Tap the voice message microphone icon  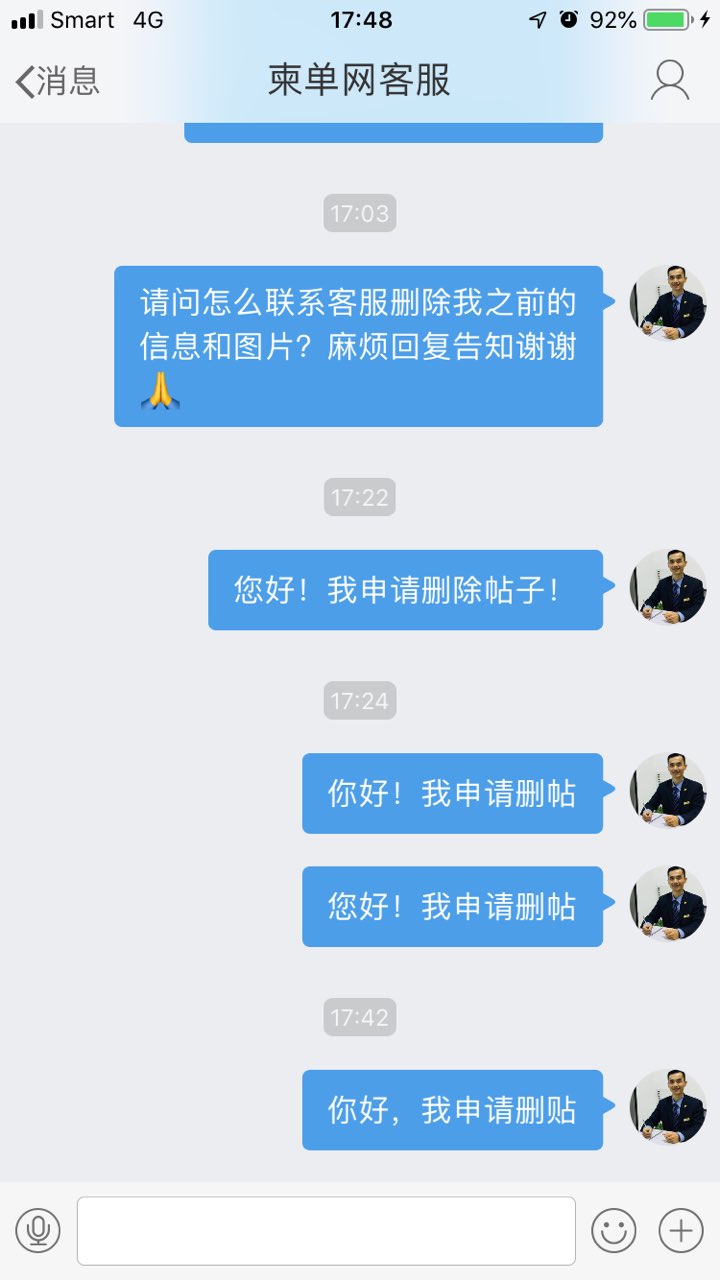[38, 1230]
